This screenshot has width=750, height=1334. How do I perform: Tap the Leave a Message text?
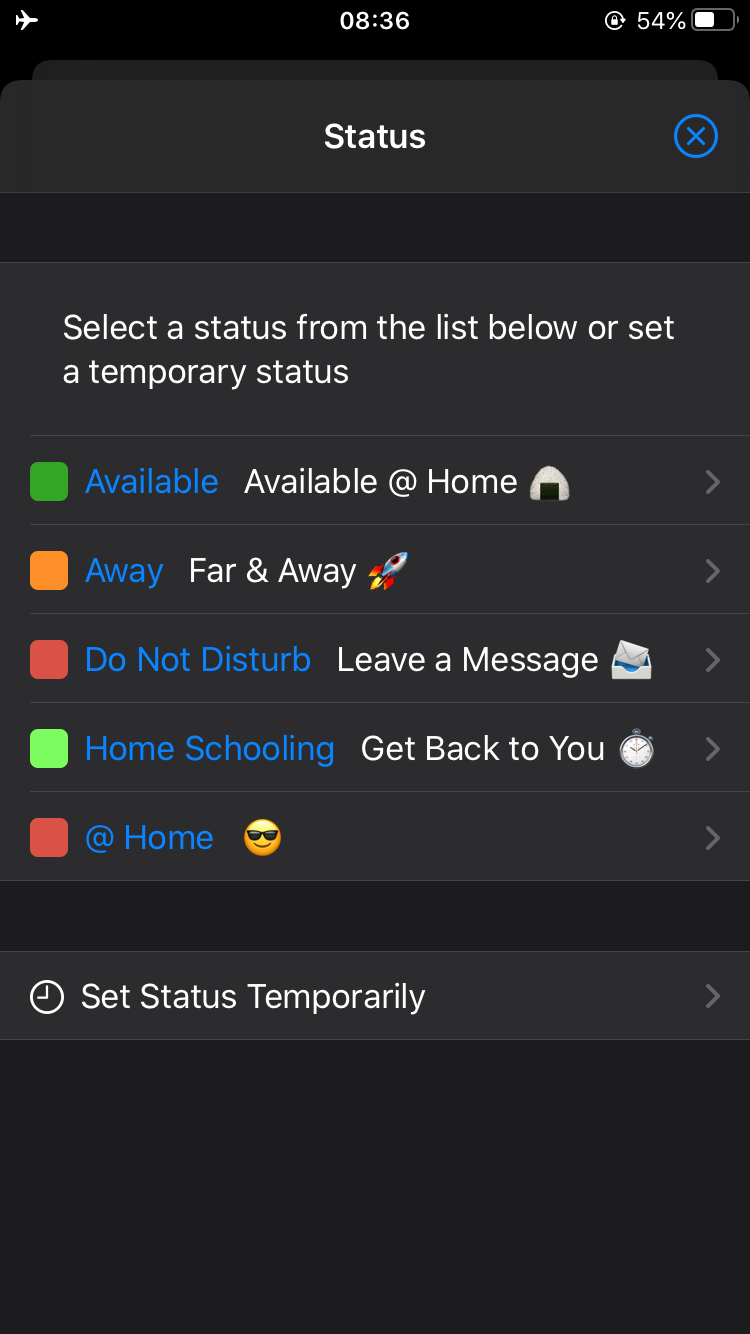[x=466, y=660]
